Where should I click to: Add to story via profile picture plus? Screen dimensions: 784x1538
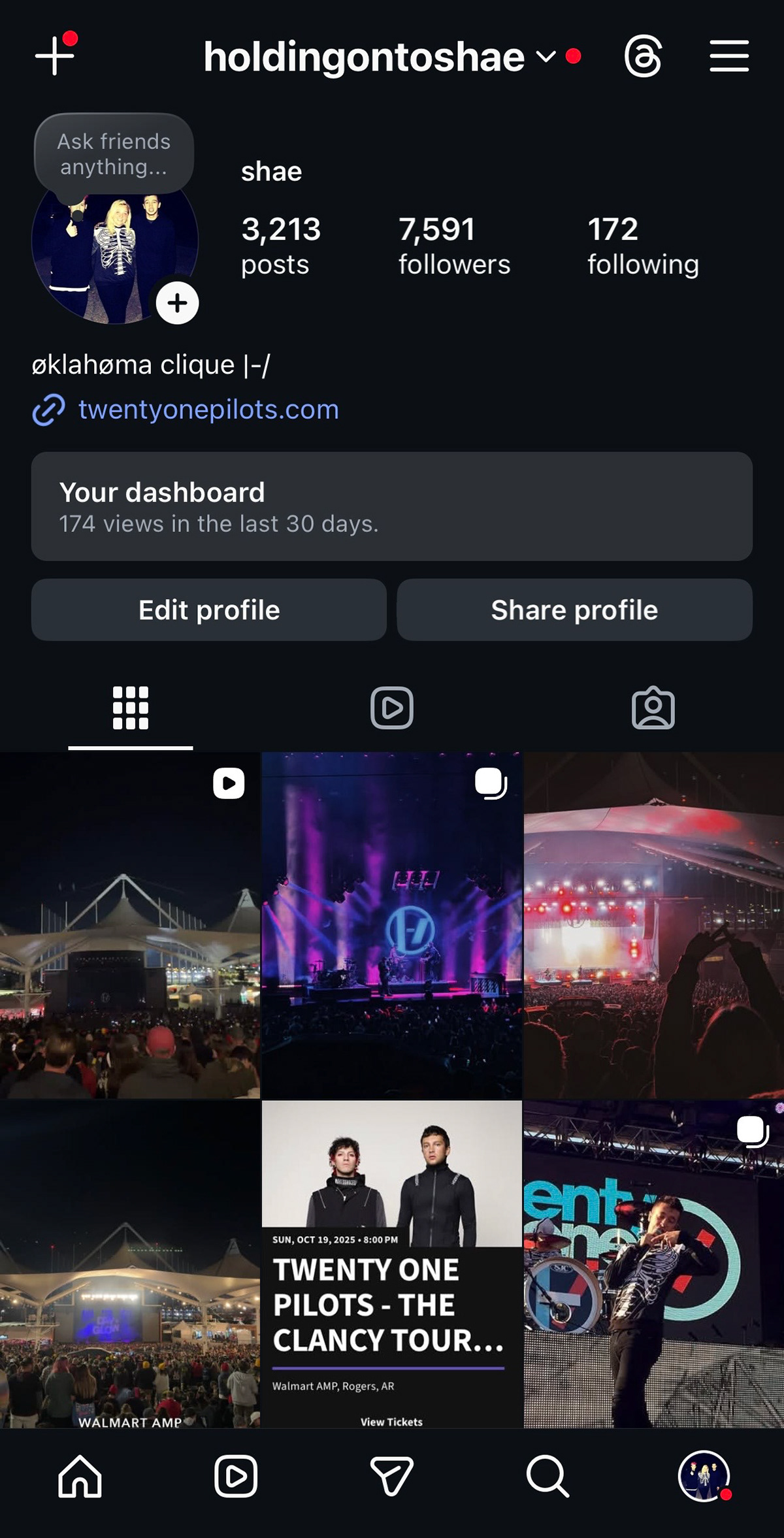point(177,303)
